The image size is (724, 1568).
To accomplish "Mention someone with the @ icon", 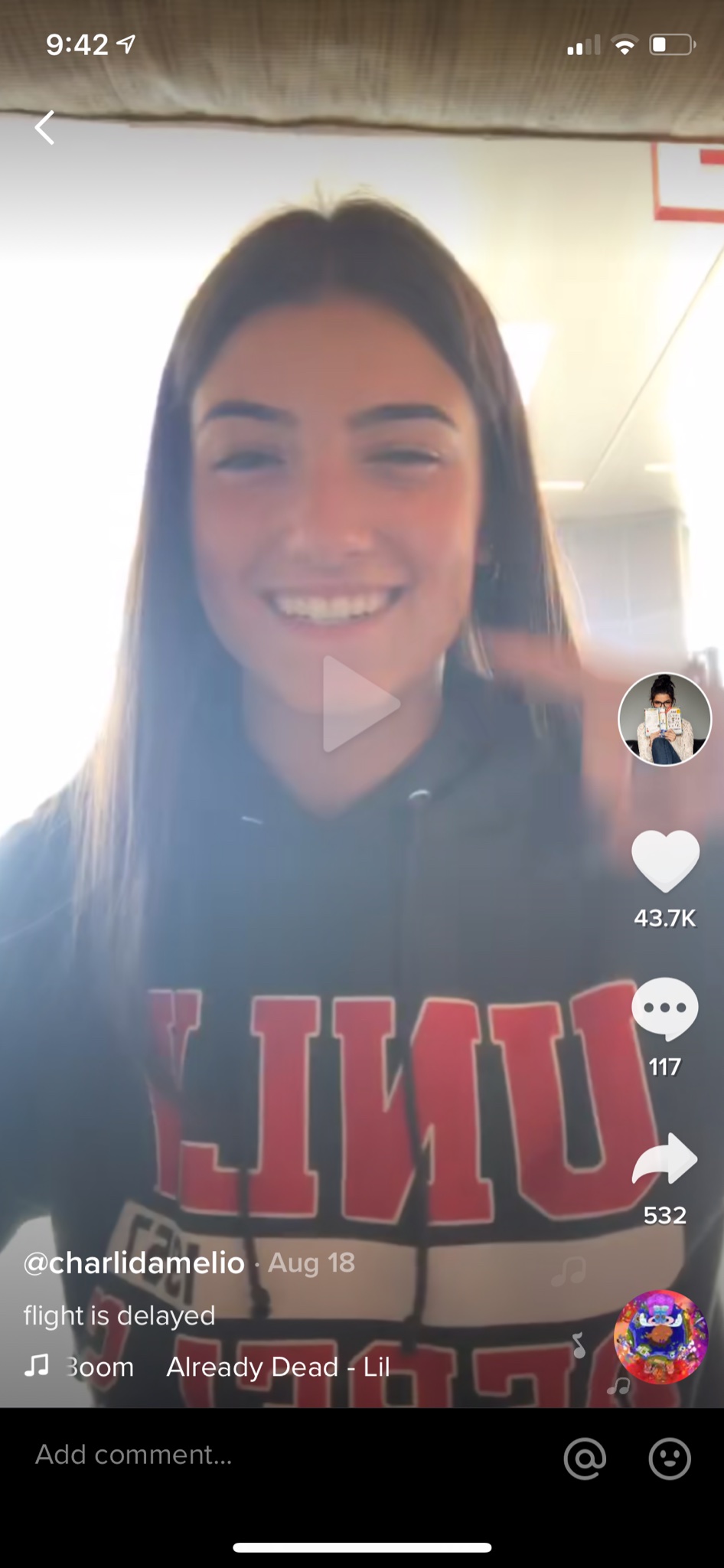I will coord(585,1458).
